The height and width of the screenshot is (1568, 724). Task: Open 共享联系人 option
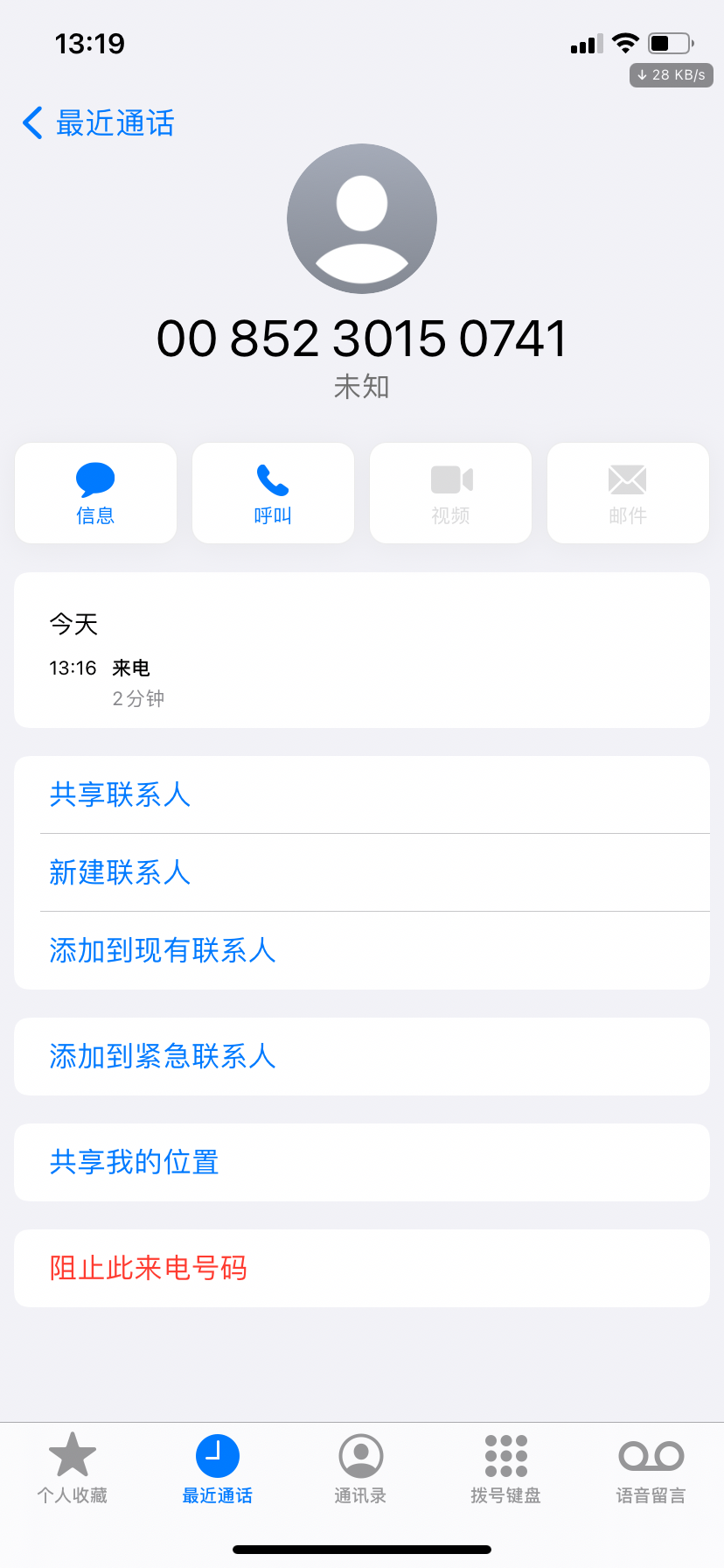pos(362,794)
